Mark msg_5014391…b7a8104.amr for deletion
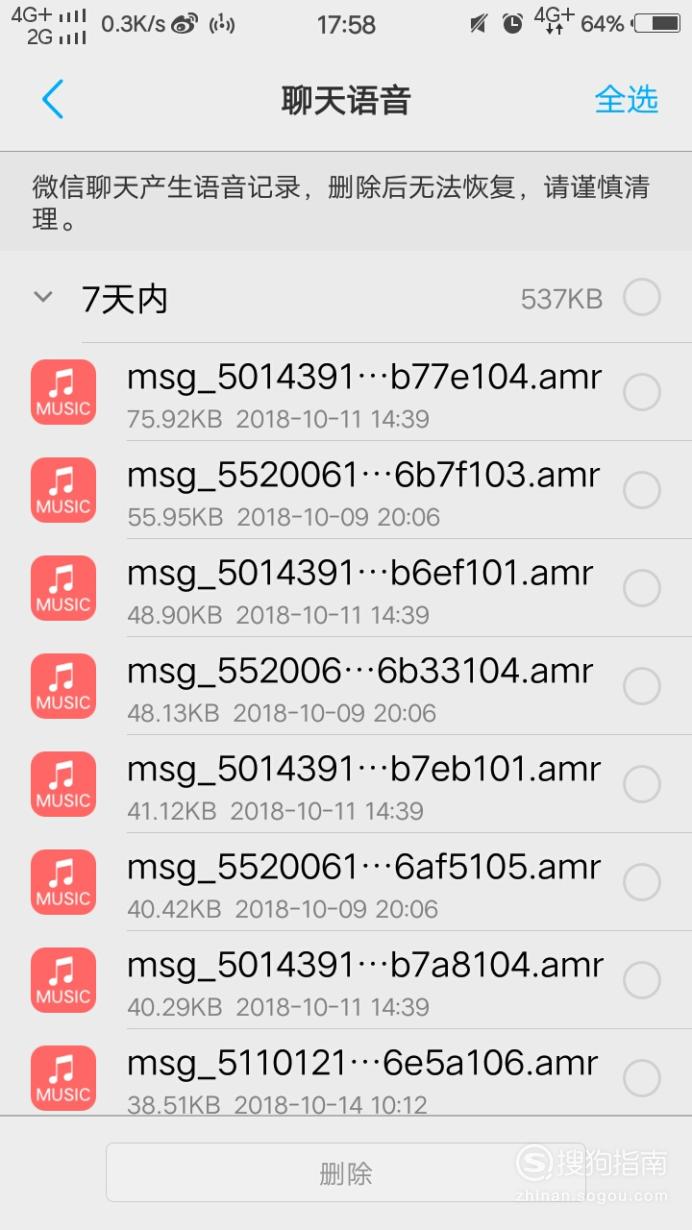The width and height of the screenshot is (692, 1230). pyautogui.click(x=642, y=980)
